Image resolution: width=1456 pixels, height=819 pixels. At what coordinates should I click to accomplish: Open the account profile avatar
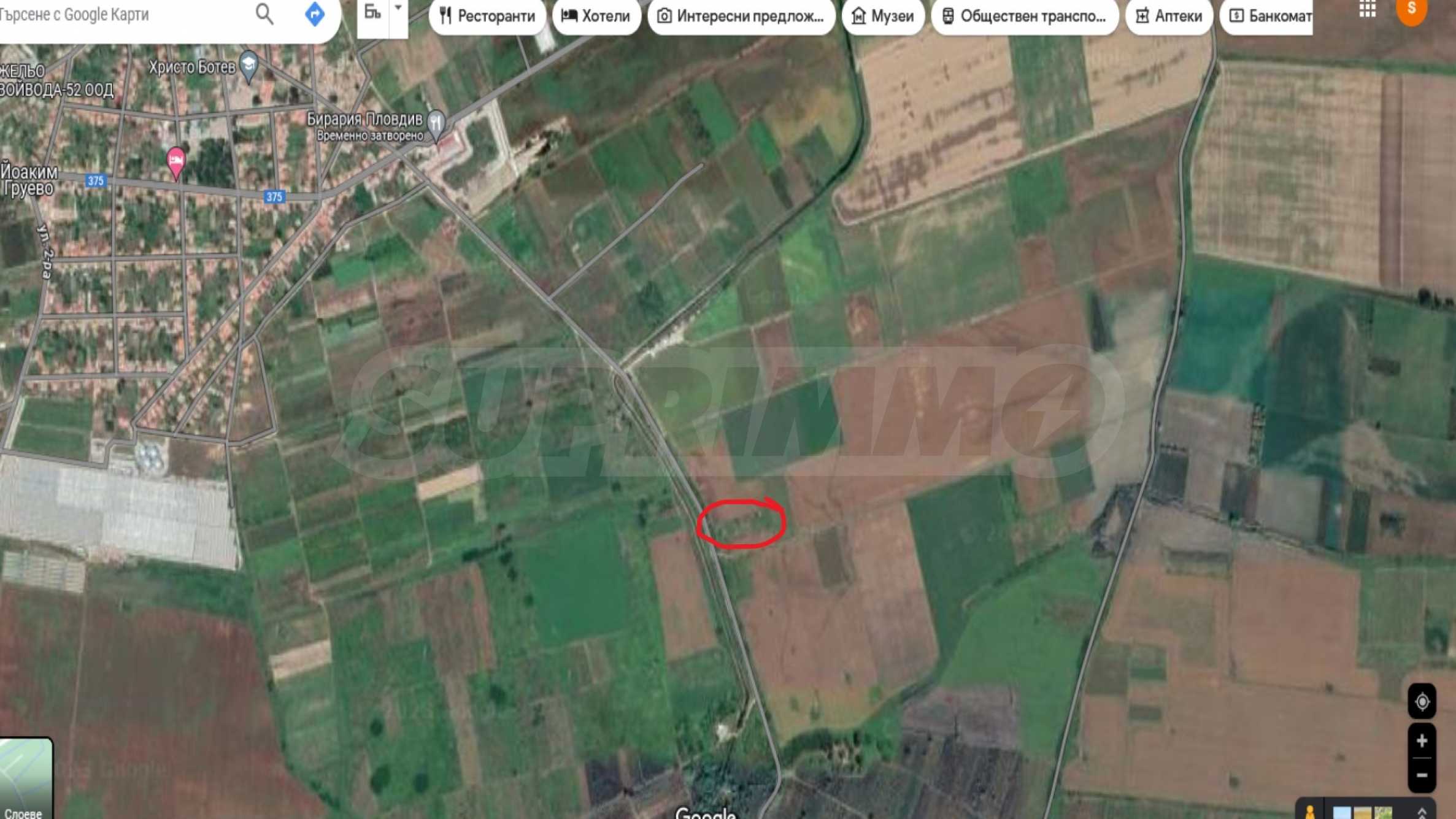(1411, 10)
